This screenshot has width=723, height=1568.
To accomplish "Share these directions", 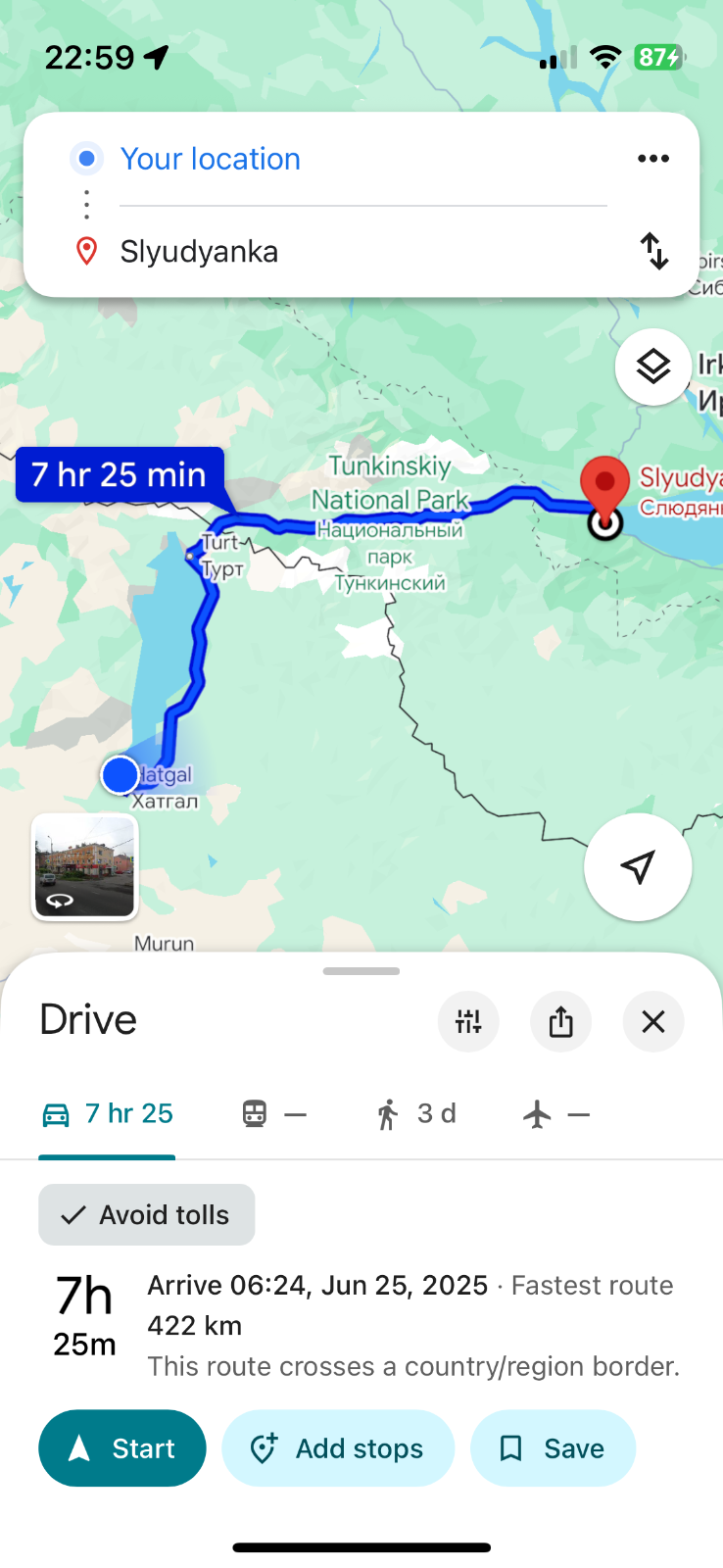I will point(560,1021).
